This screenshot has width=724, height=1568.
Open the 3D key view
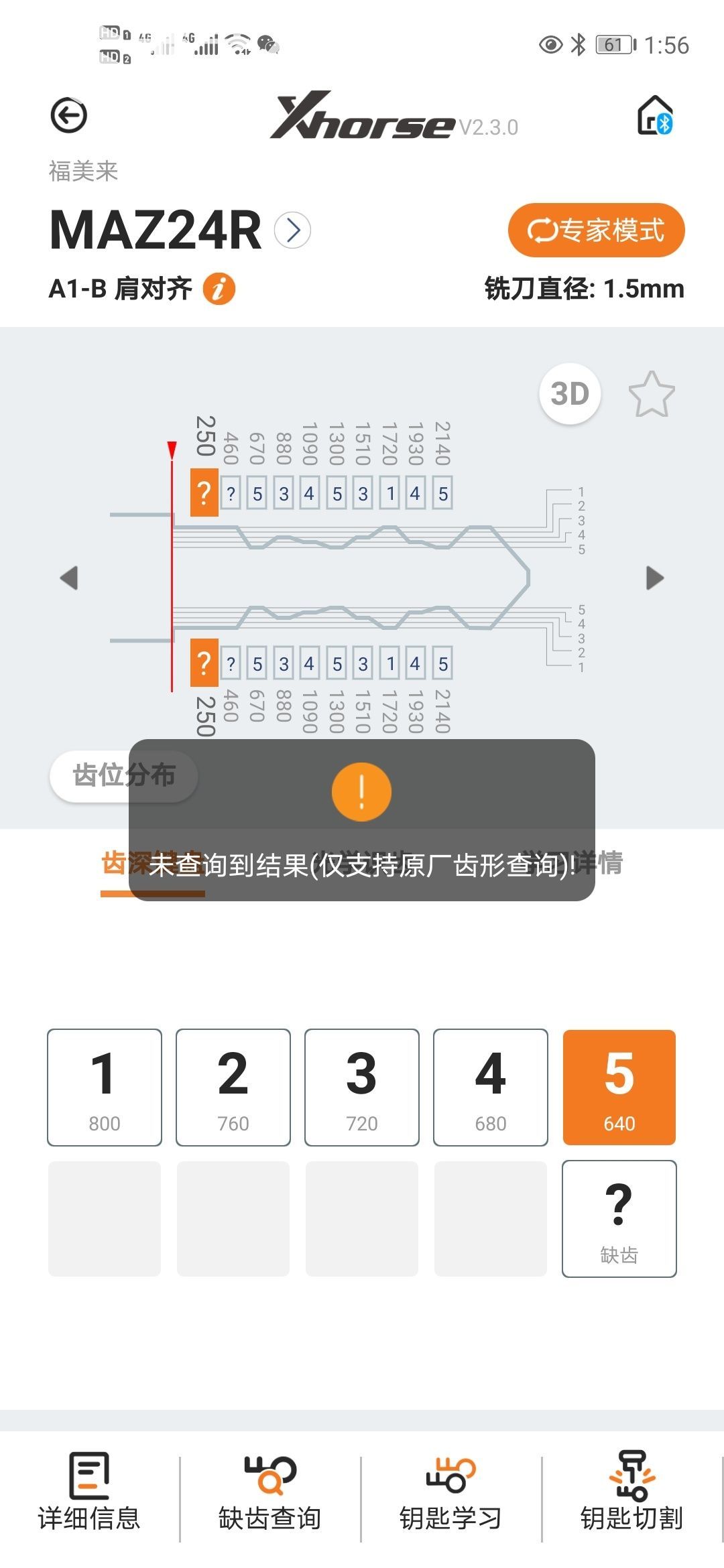570,394
